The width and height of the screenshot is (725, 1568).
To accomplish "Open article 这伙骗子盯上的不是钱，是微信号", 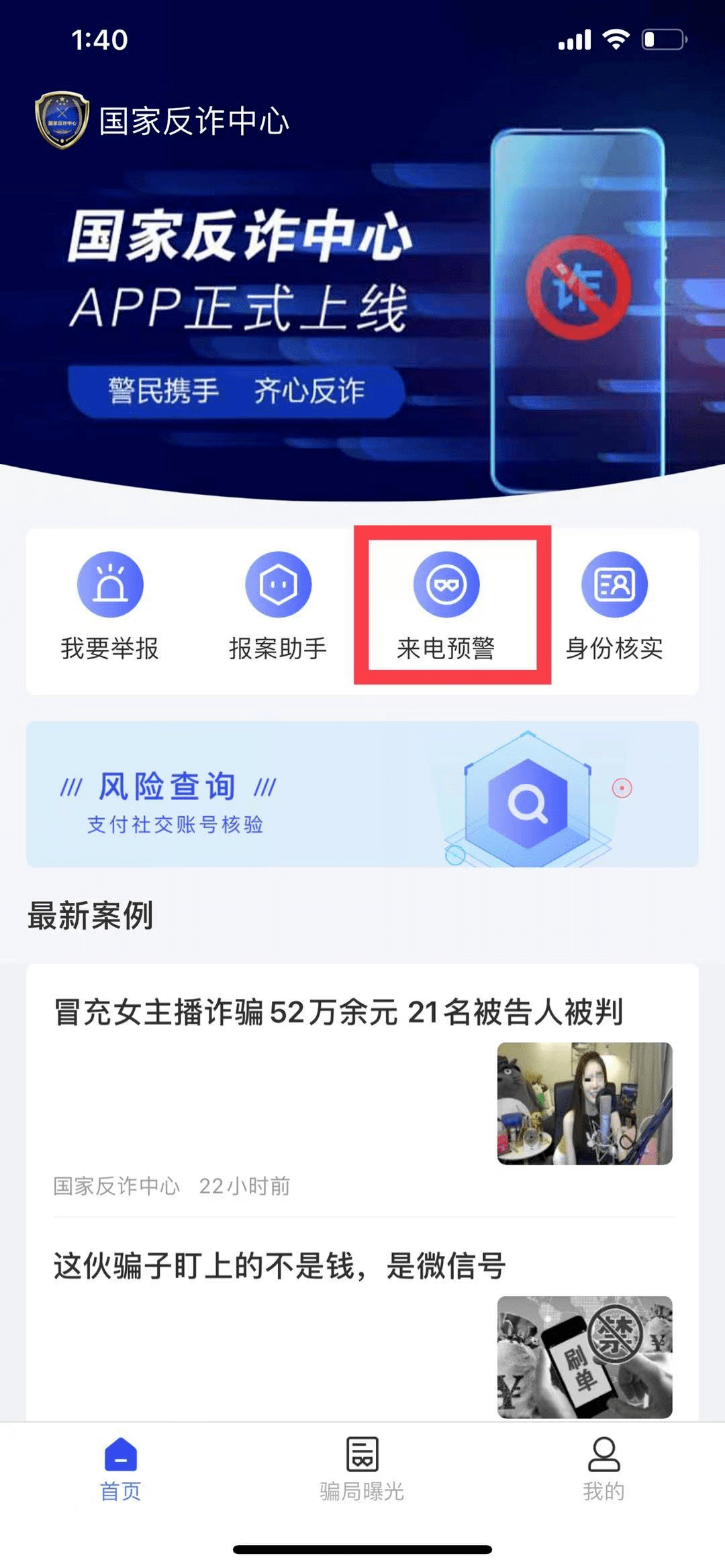I will [280, 1266].
